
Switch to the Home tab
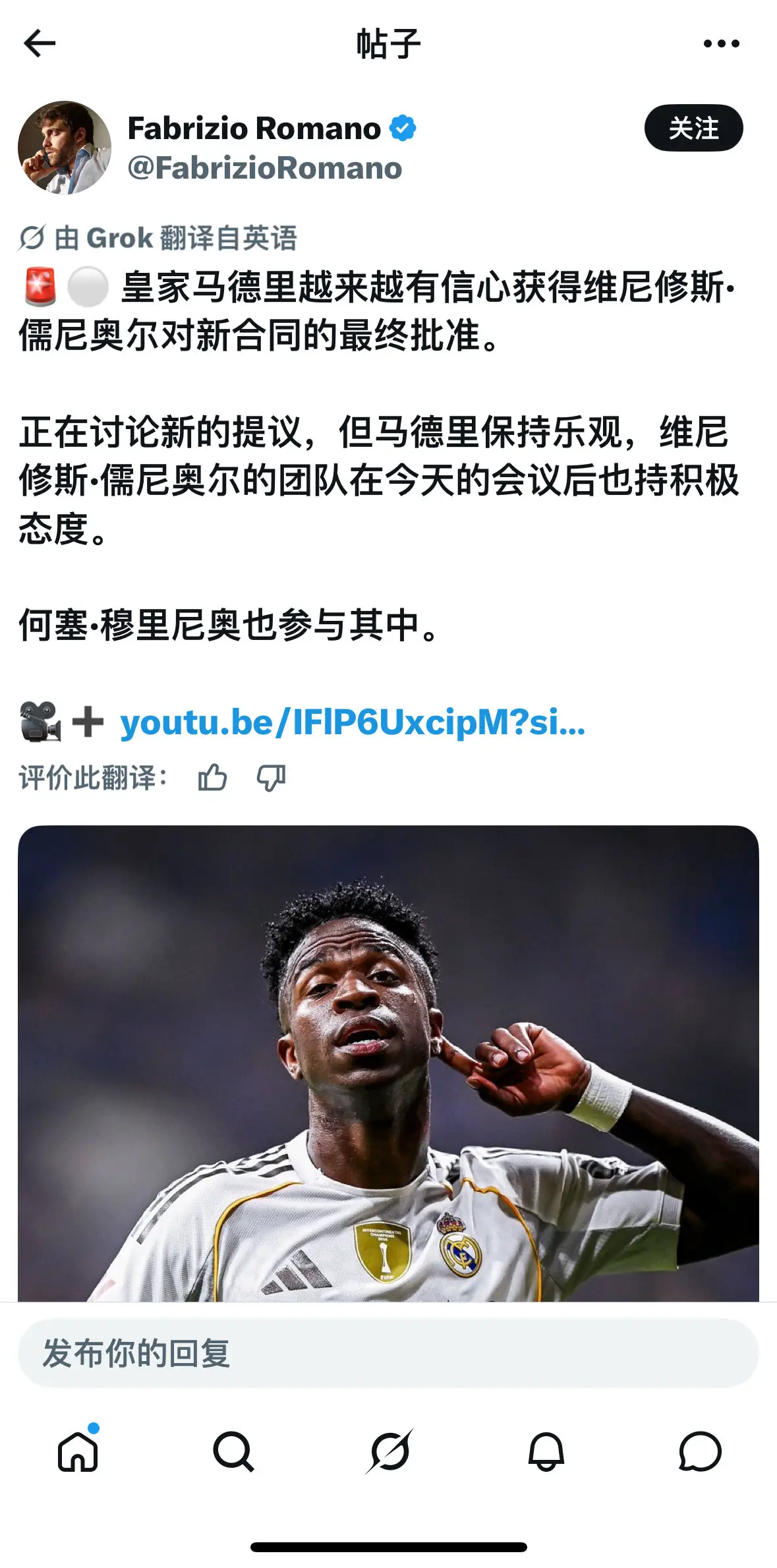pos(78,1451)
